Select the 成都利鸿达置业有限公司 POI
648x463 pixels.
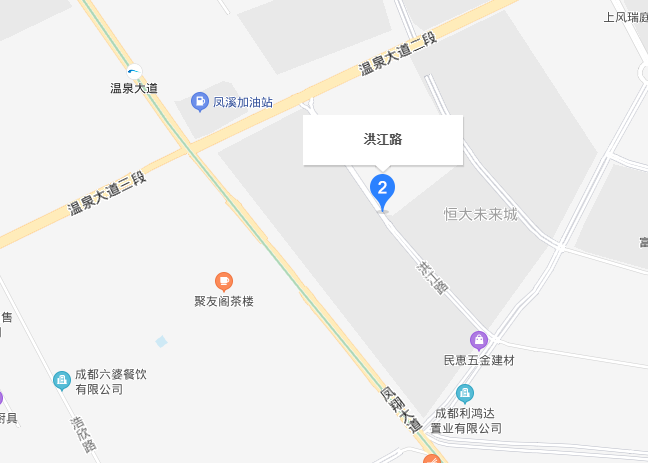(x=465, y=393)
